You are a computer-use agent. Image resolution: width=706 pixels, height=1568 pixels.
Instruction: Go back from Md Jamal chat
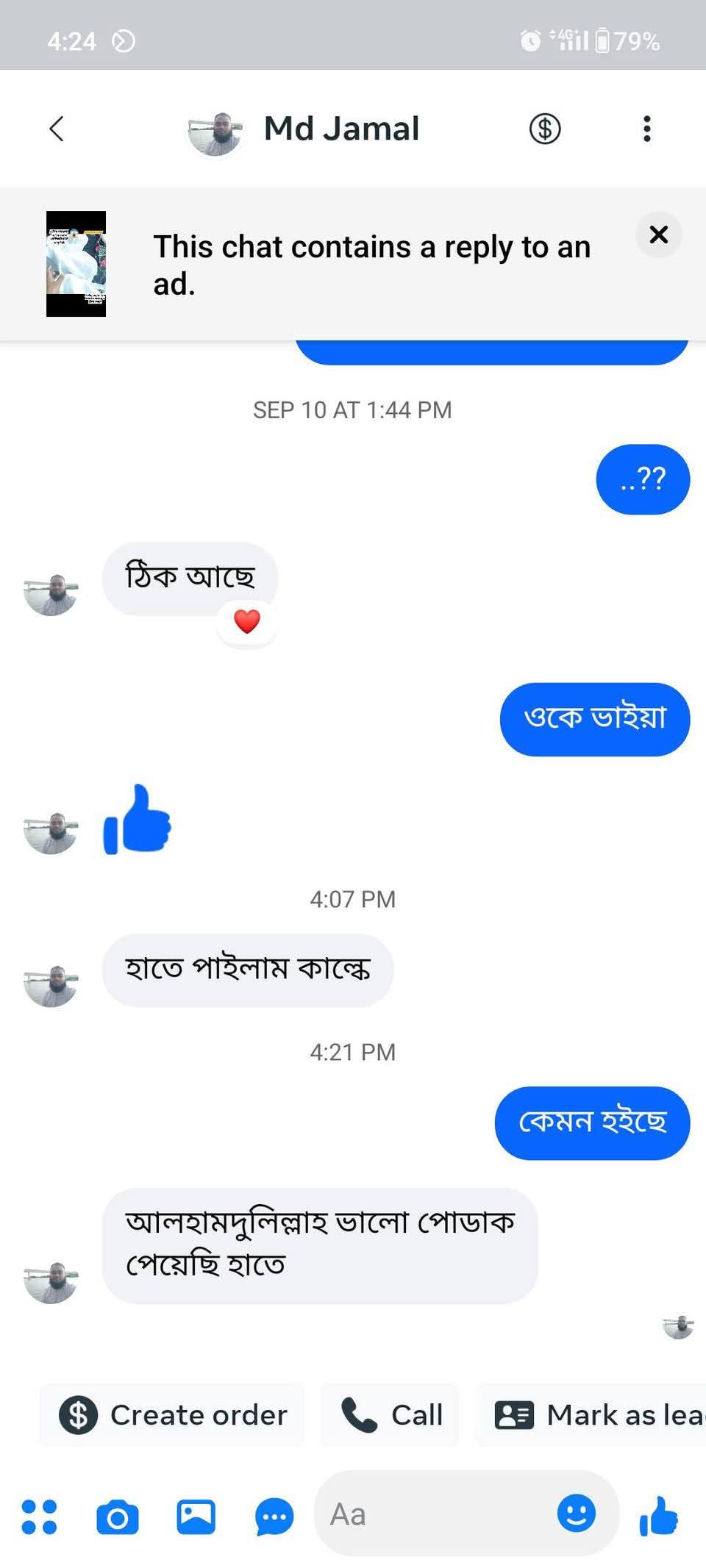(57, 129)
